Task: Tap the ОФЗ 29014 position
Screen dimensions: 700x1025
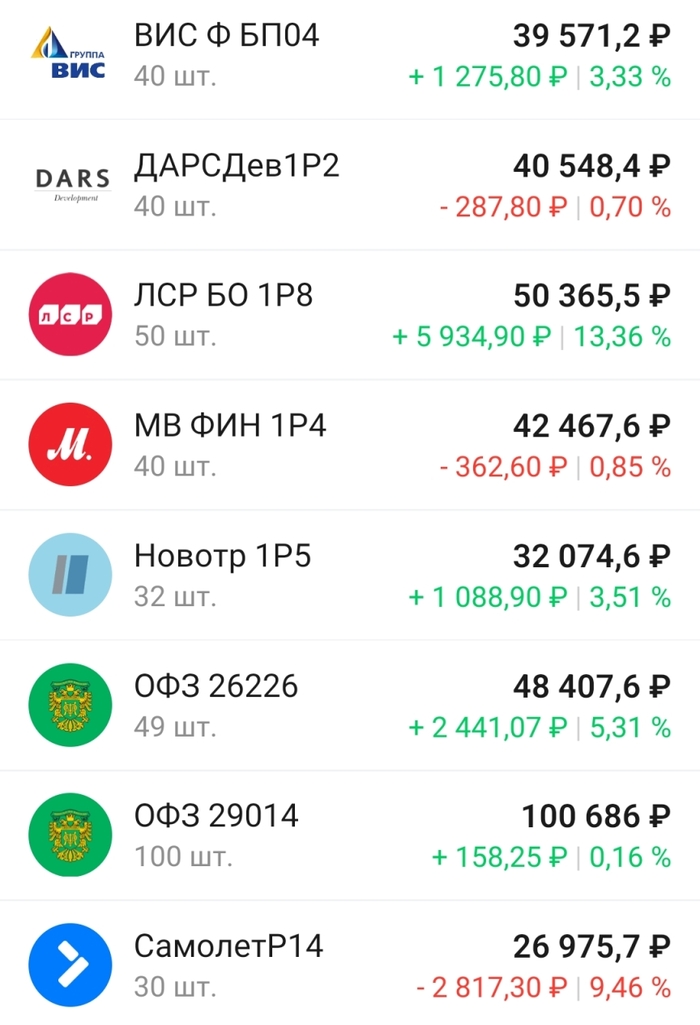Action: click(350, 835)
